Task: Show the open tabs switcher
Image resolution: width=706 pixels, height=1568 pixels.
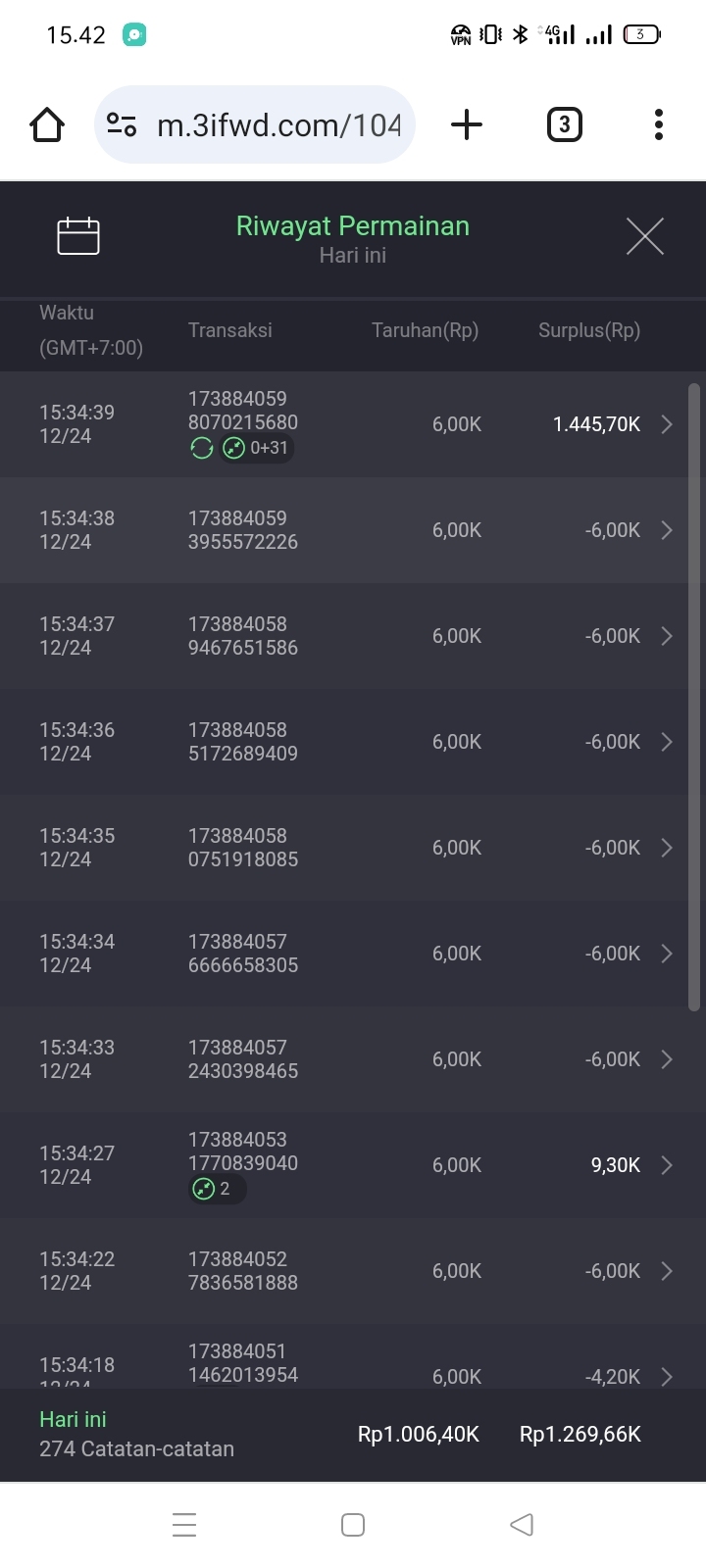Action: click(x=564, y=124)
